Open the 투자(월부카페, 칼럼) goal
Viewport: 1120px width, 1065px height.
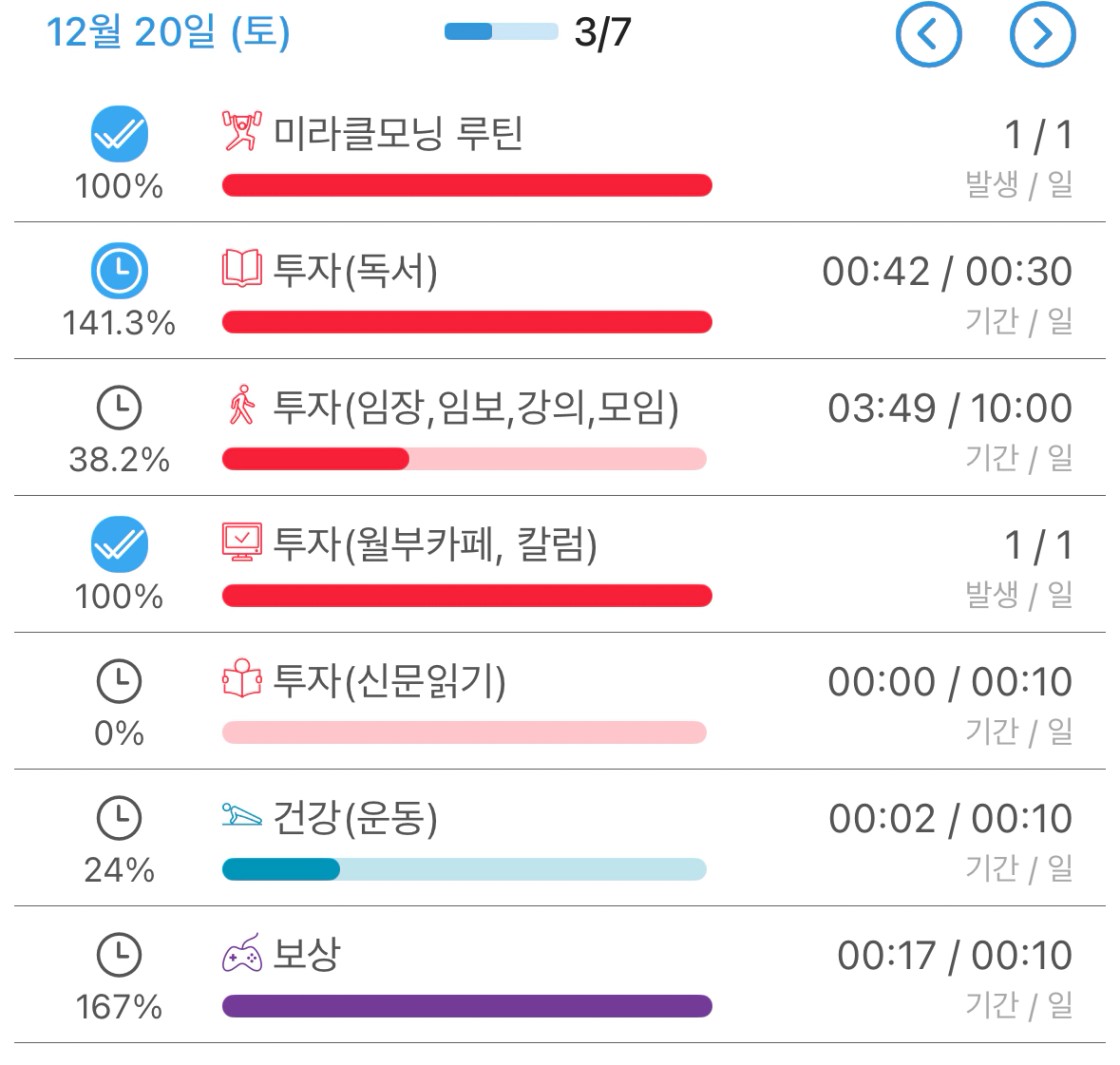pos(434,545)
